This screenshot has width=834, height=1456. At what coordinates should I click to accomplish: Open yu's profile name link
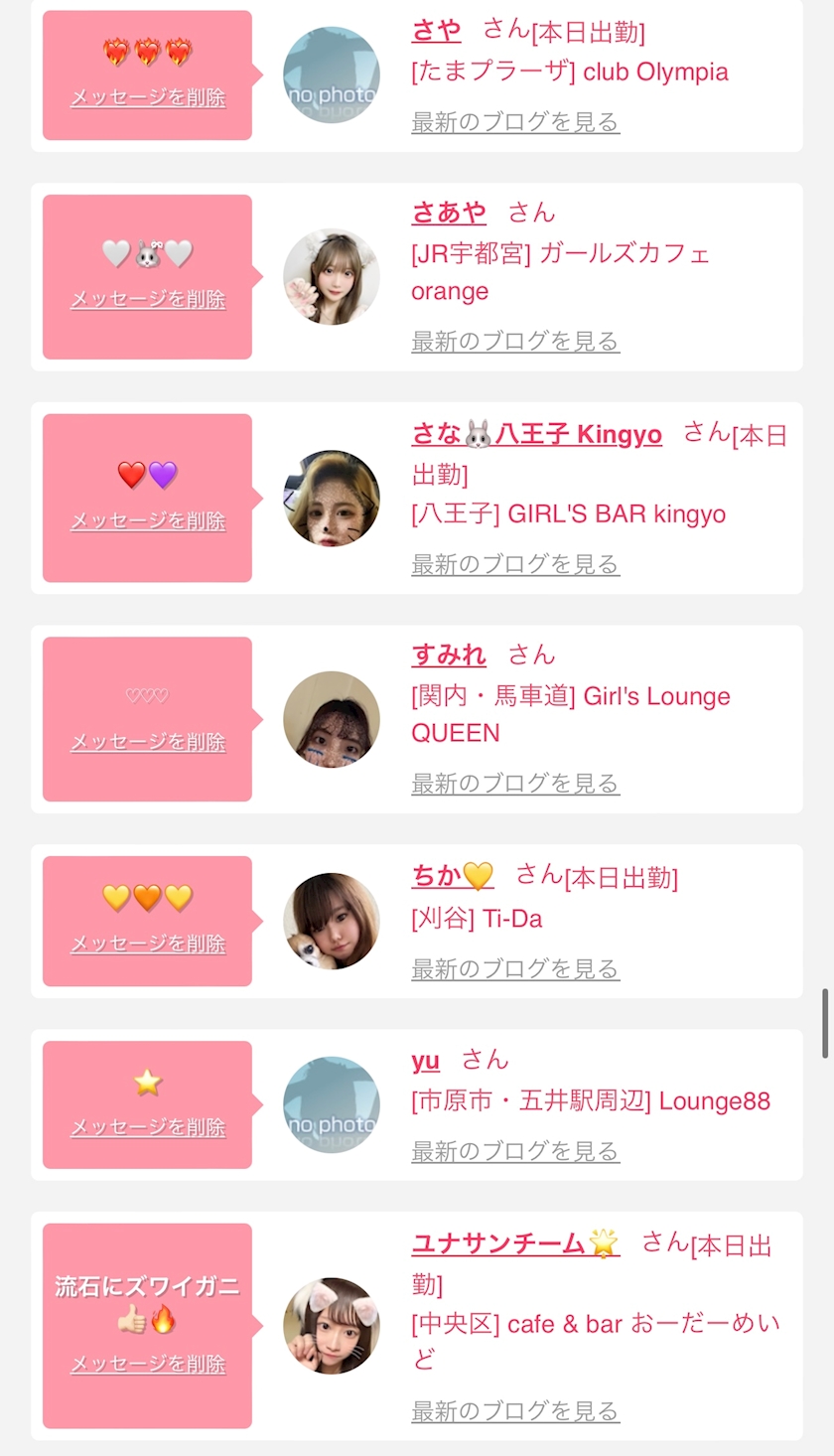coord(425,1061)
